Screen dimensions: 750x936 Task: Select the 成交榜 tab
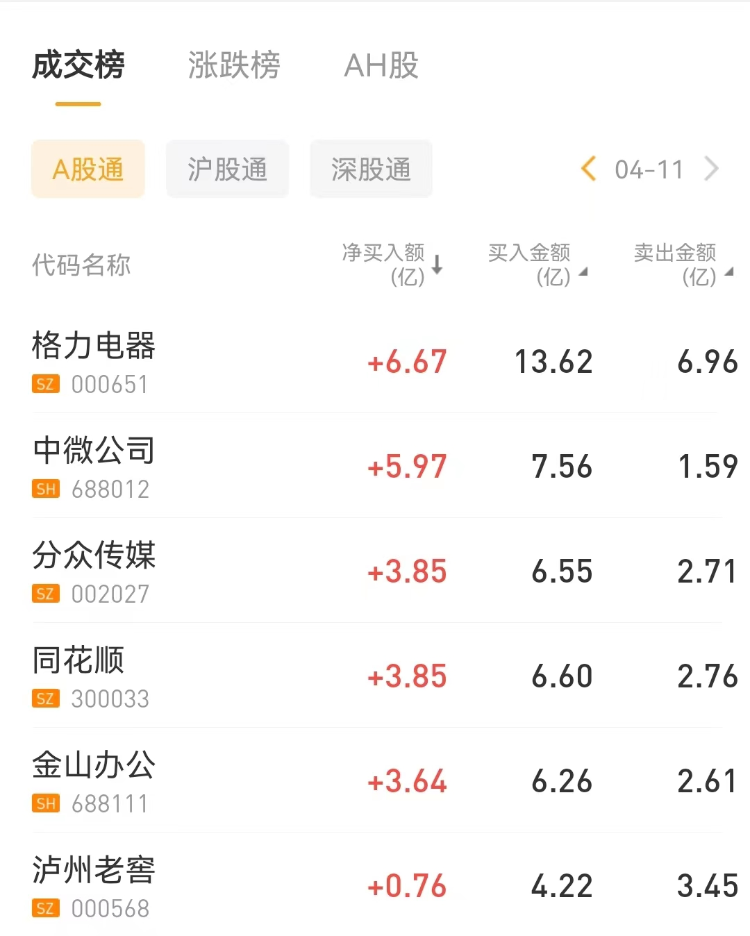tap(78, 66)
